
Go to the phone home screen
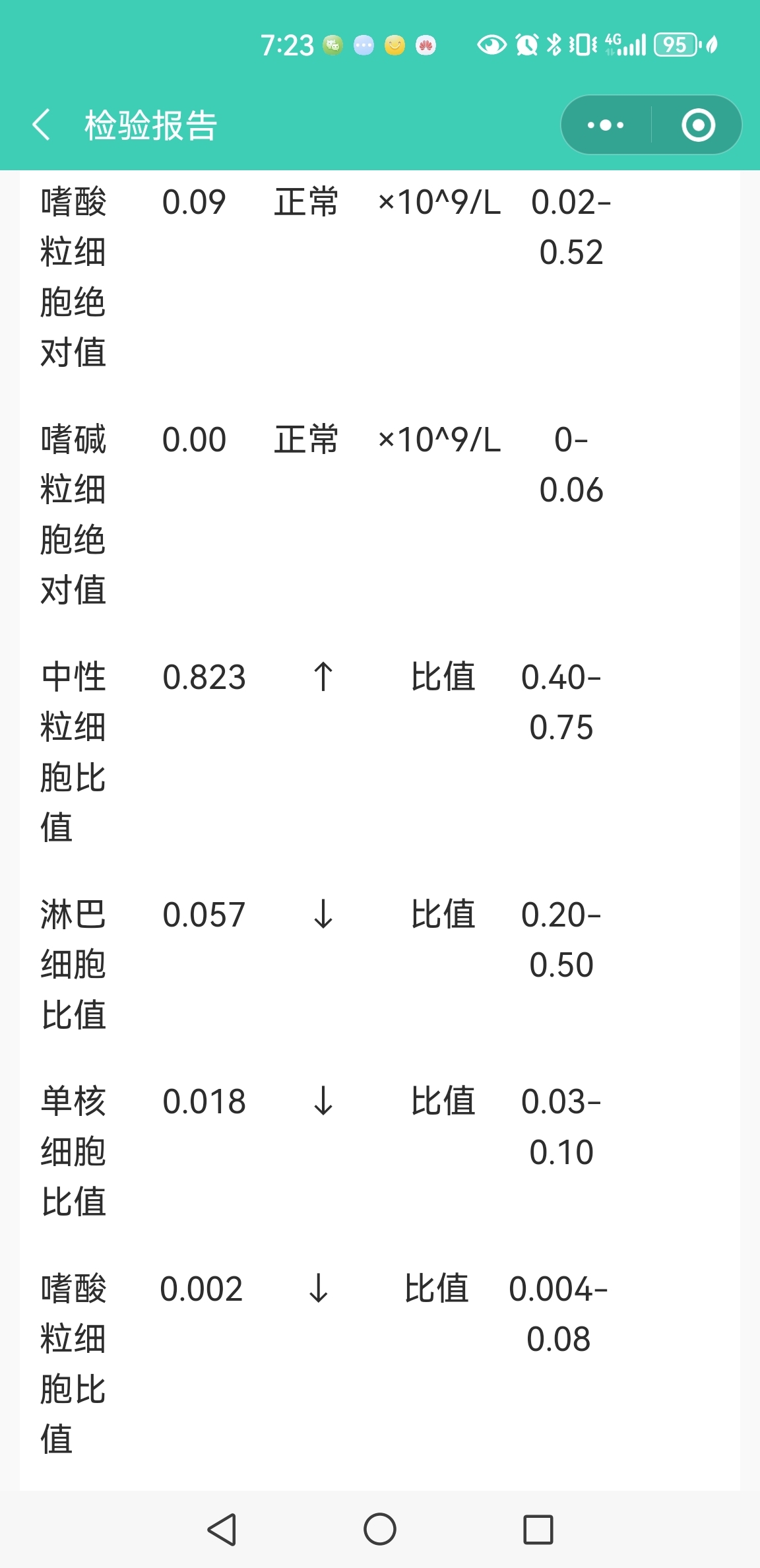pyautogui.click(x=380, y=1529)
